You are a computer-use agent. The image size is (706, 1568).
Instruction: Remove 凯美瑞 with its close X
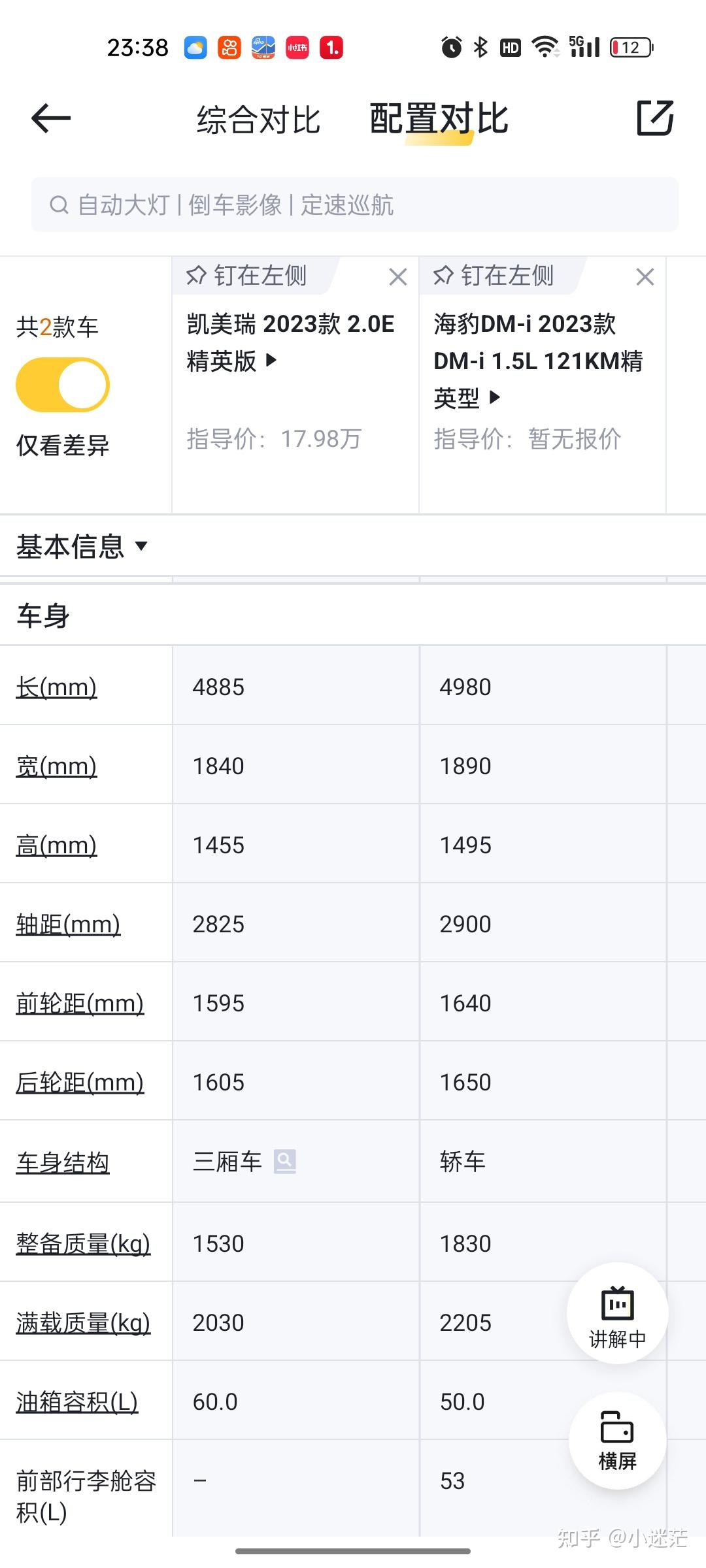[x=398, y=278]
